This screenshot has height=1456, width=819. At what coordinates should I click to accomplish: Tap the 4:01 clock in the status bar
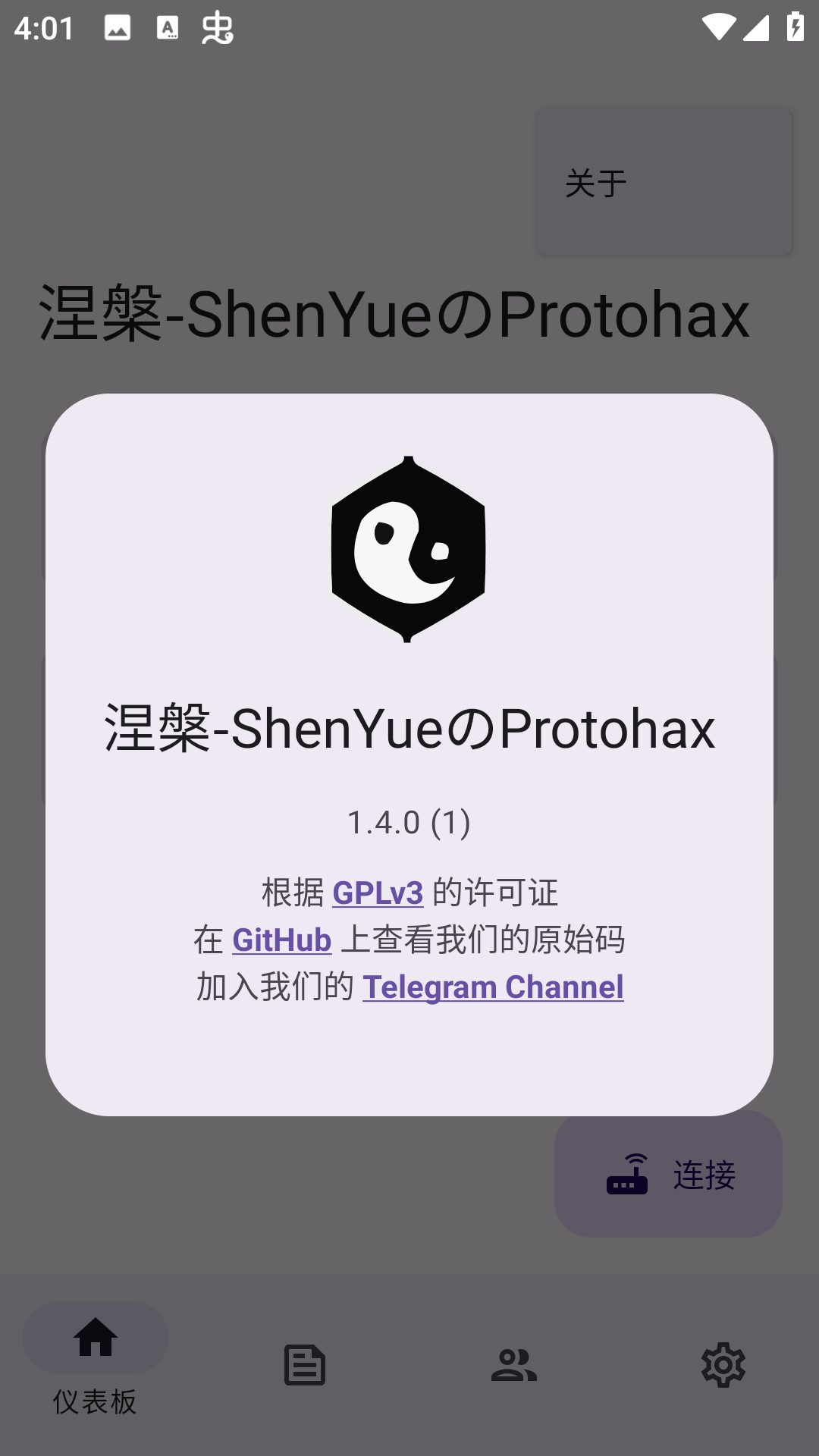(x=42, y=29)
